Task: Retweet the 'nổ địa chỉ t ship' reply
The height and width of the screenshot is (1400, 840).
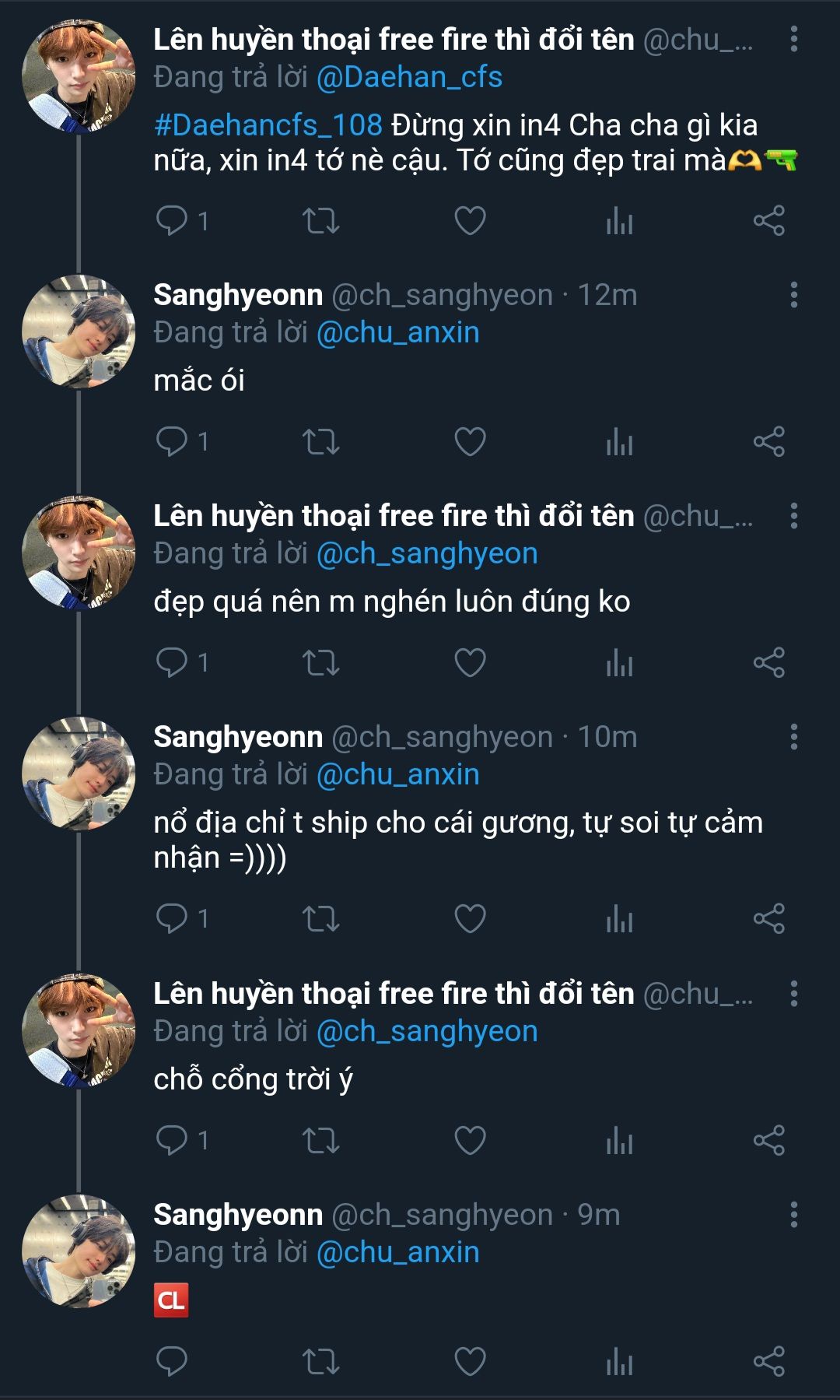Action: click(x=320, y=919)
